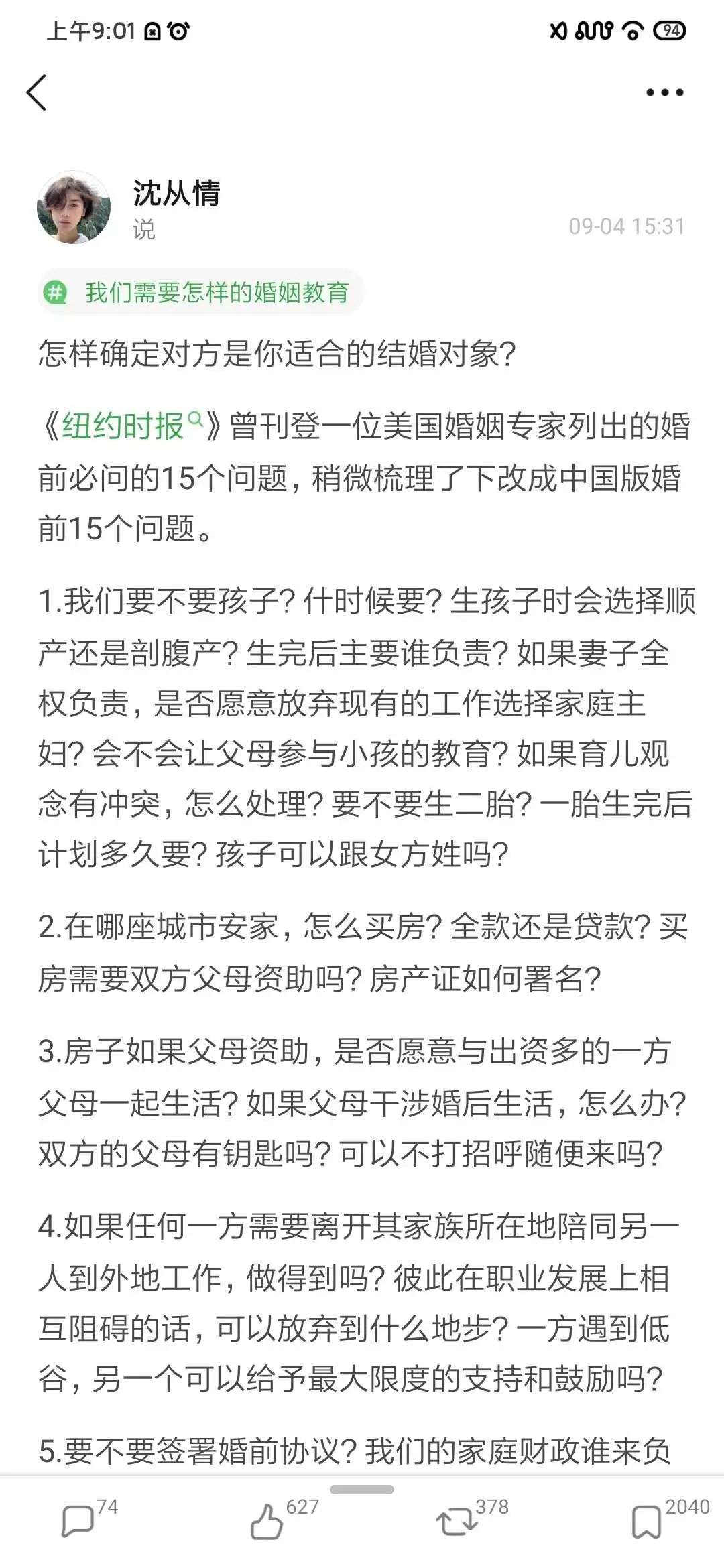Repost this post
The width and height of the screenshot is (724, 1568).
(x=456, y=1520)
